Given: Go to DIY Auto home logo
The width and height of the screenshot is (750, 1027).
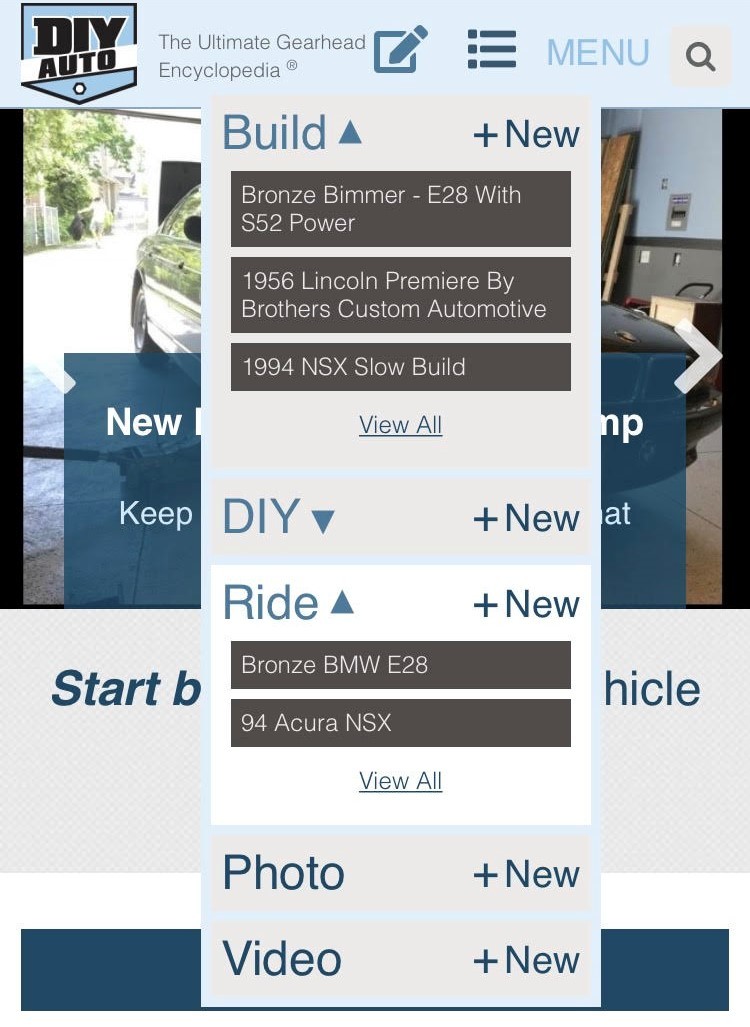Looking at the screenshot, I should tap(79, 53).
